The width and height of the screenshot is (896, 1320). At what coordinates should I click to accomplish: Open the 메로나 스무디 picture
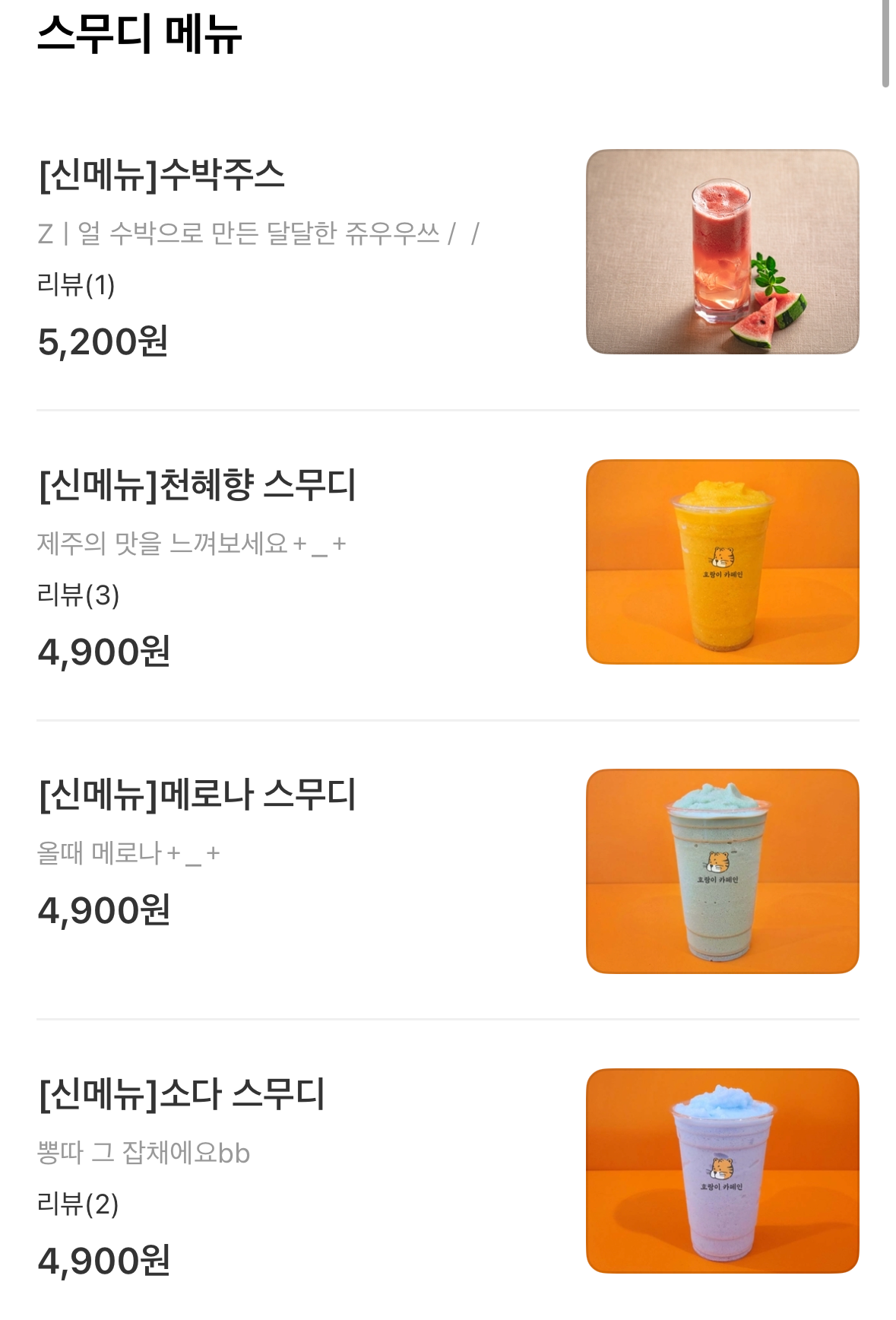coord(722,871)
